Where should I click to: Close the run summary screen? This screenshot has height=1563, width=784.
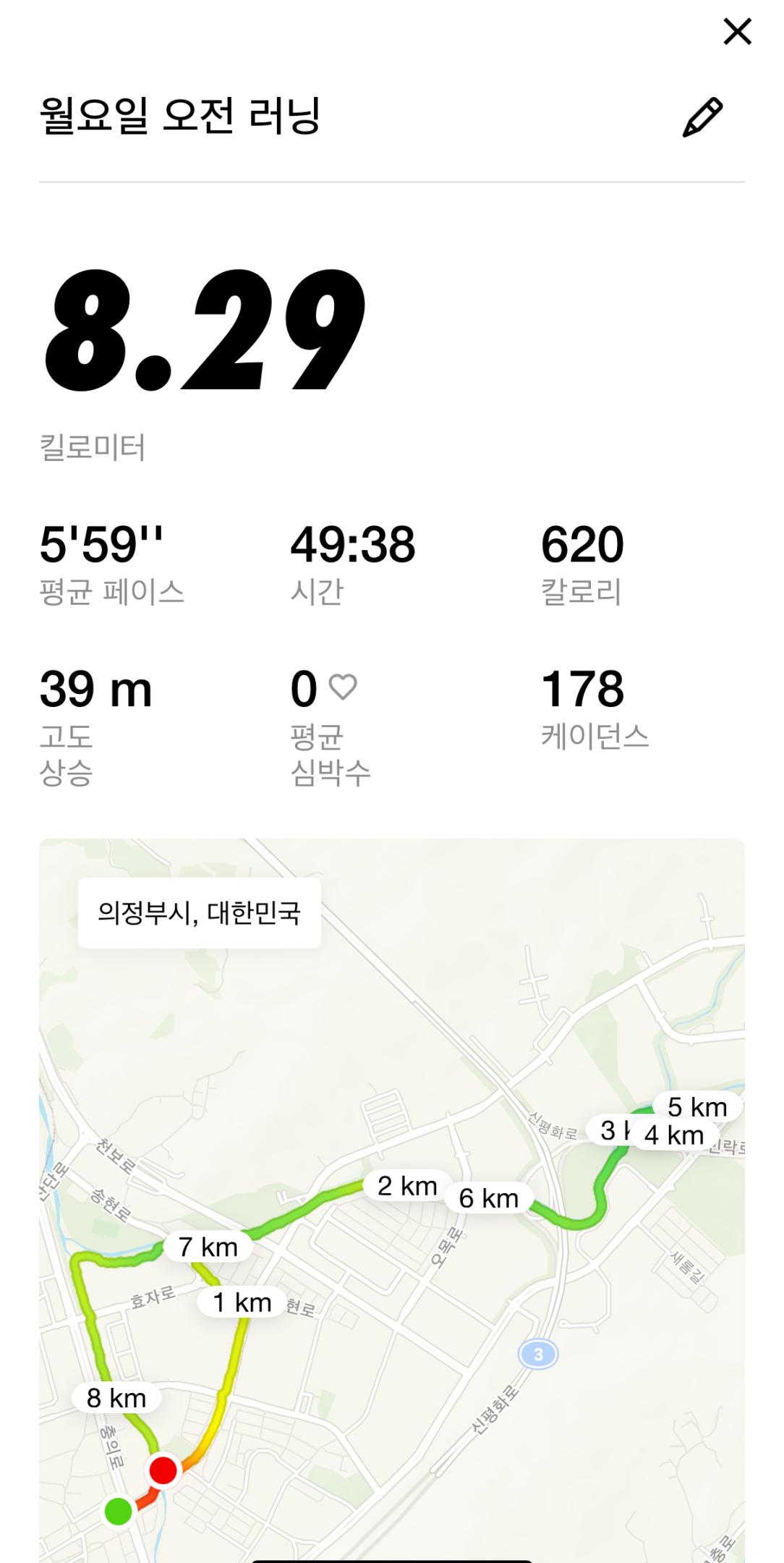[x=737, y=32]
